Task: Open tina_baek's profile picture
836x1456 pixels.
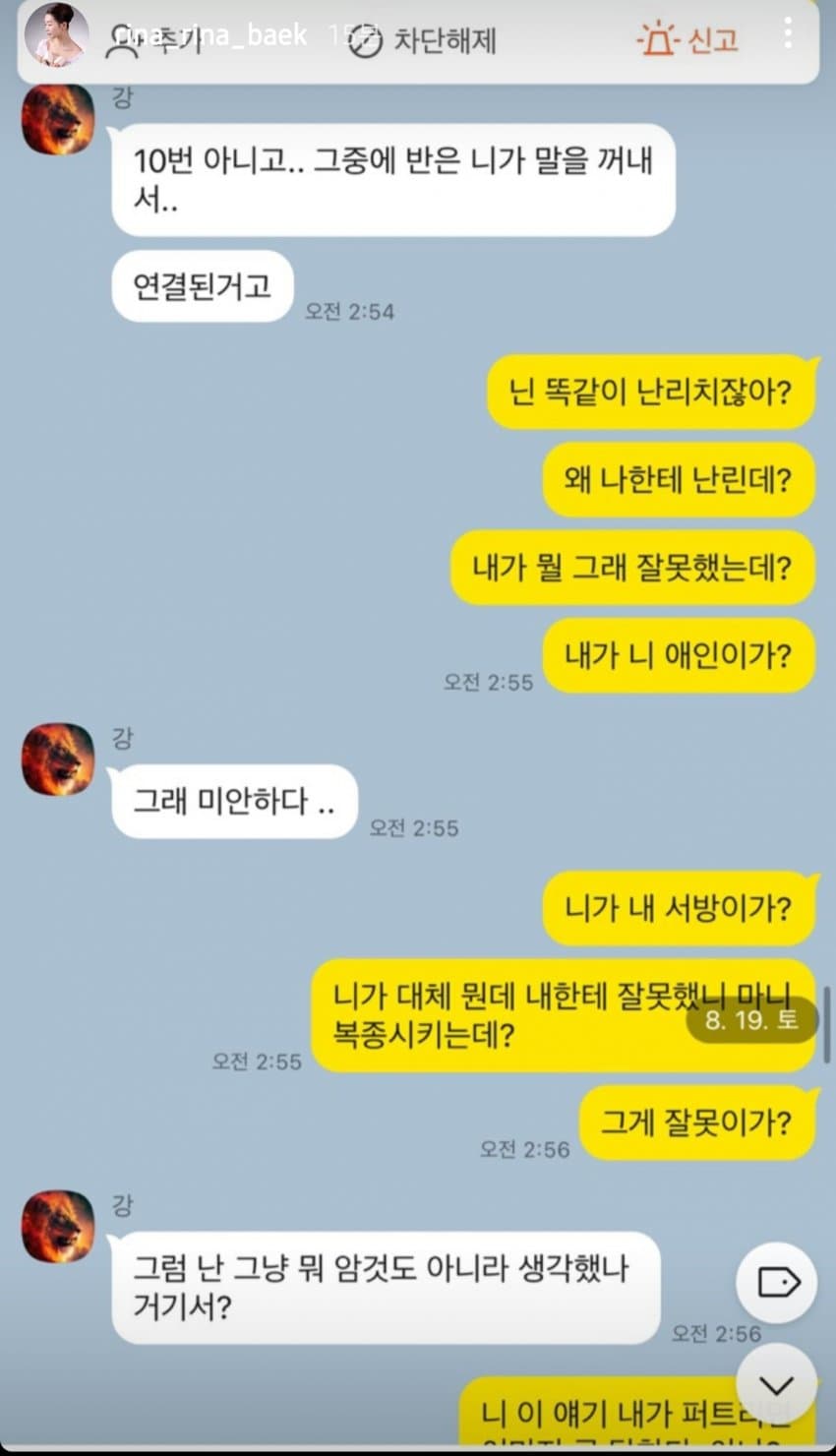Action: (x=56, y=35)
